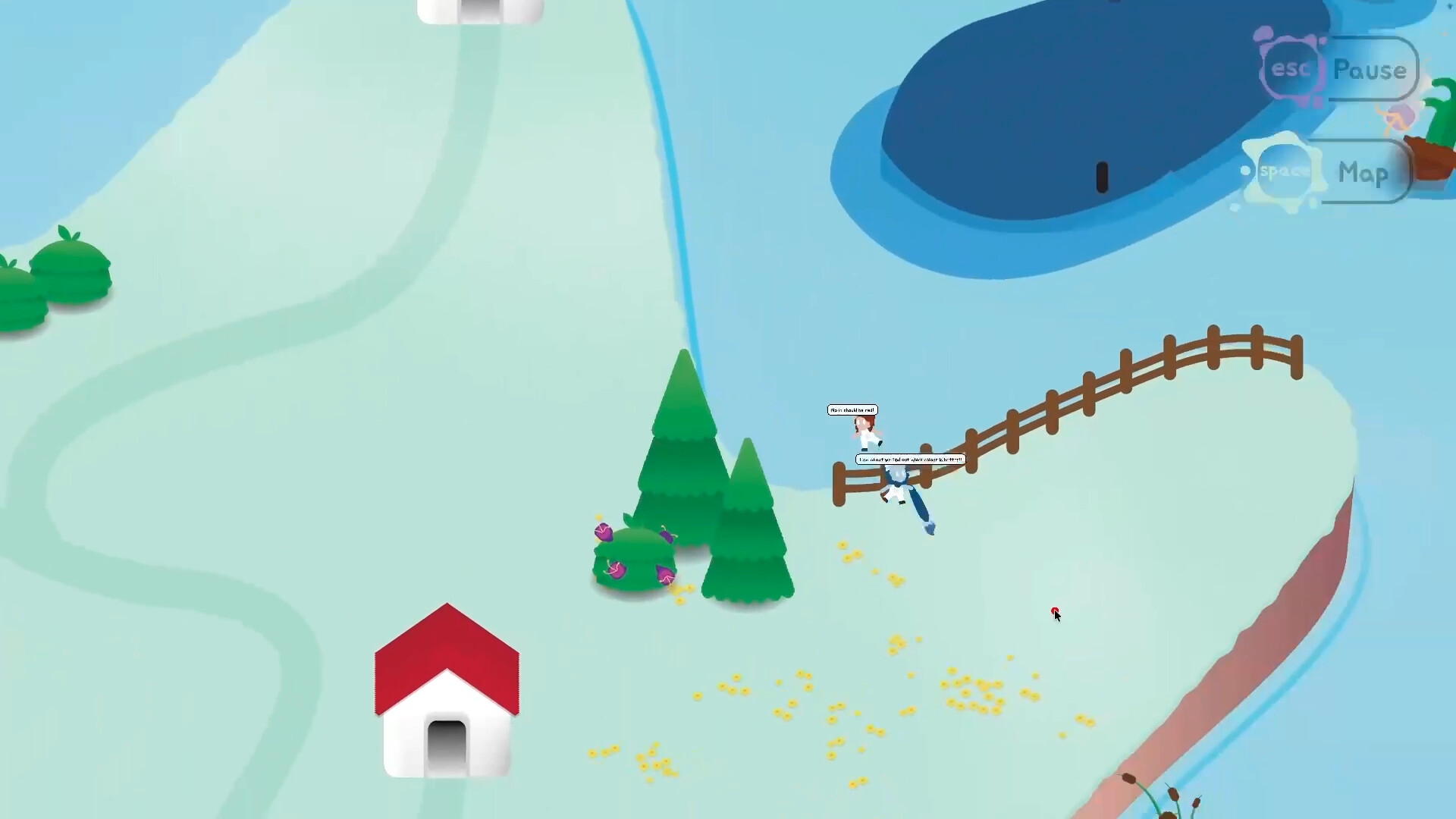This screenshot has height=819, width=1456.
Task: Open the Map
Action: click(1362, 173)
